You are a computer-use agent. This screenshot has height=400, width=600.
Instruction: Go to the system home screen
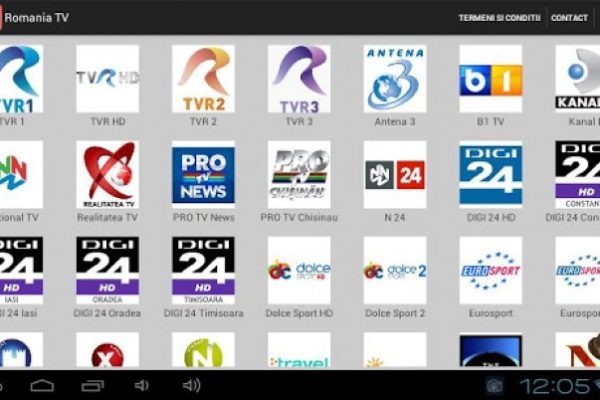42,385
